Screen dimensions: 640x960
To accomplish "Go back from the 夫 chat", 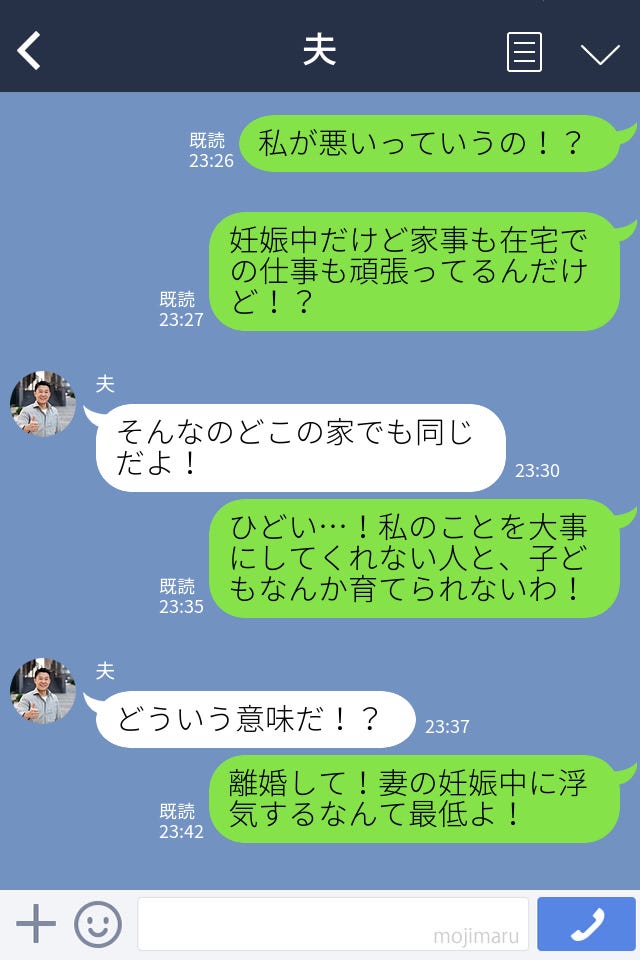I will click(29, 51).
